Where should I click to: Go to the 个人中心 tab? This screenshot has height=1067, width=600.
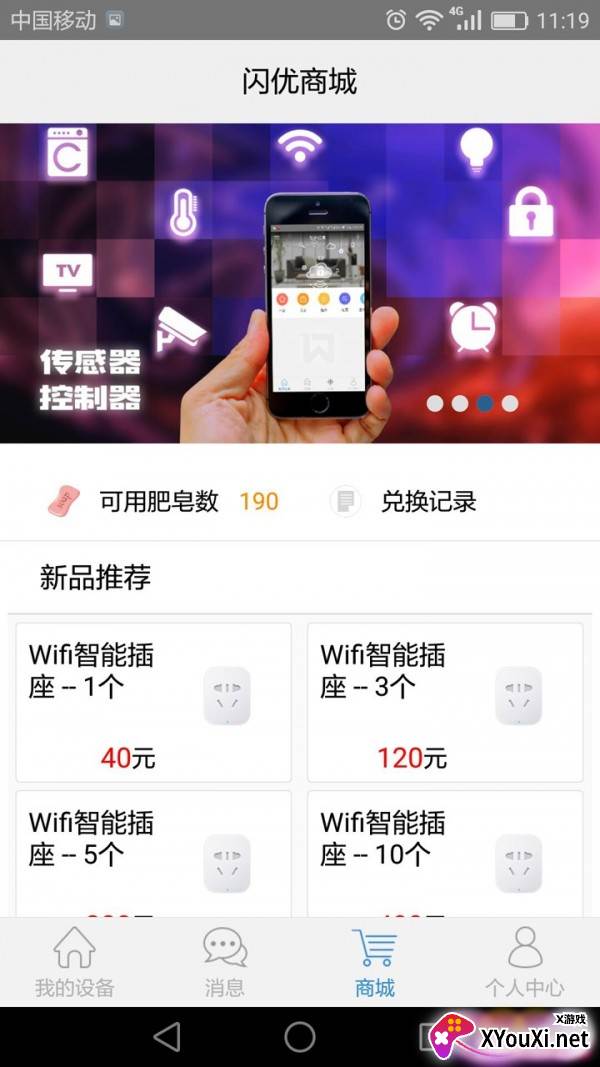click(524, 961)
